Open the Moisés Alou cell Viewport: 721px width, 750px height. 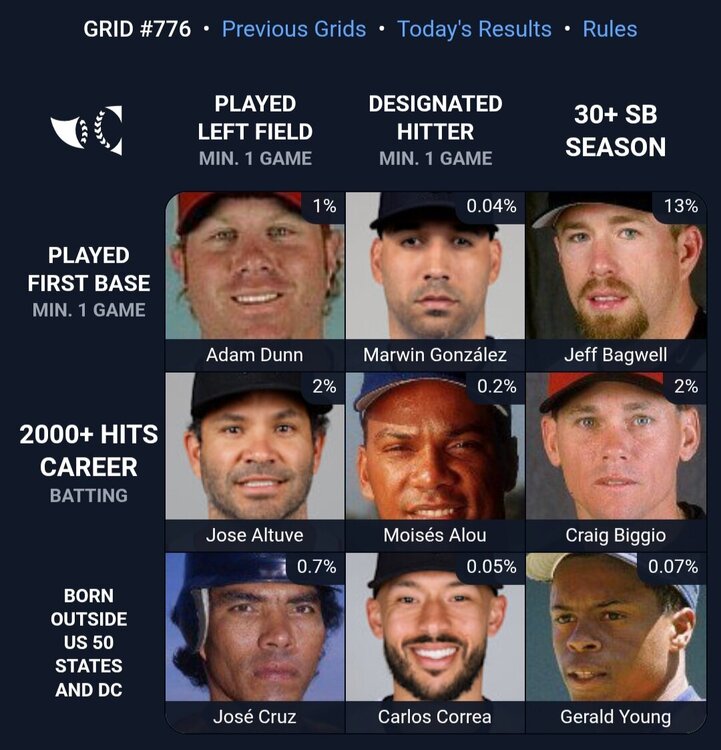(435, 460)
